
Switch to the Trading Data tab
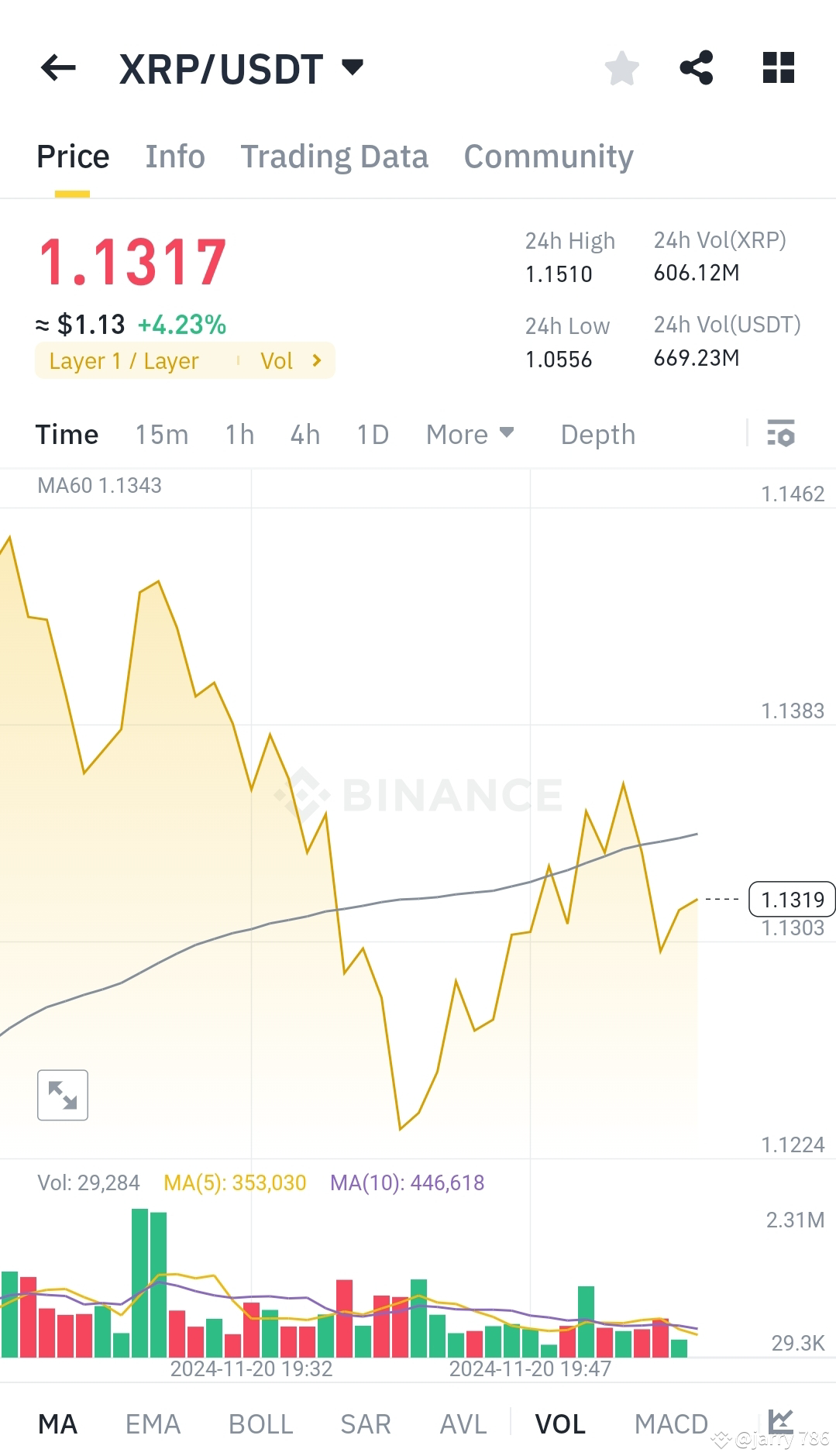pos(335,156)
